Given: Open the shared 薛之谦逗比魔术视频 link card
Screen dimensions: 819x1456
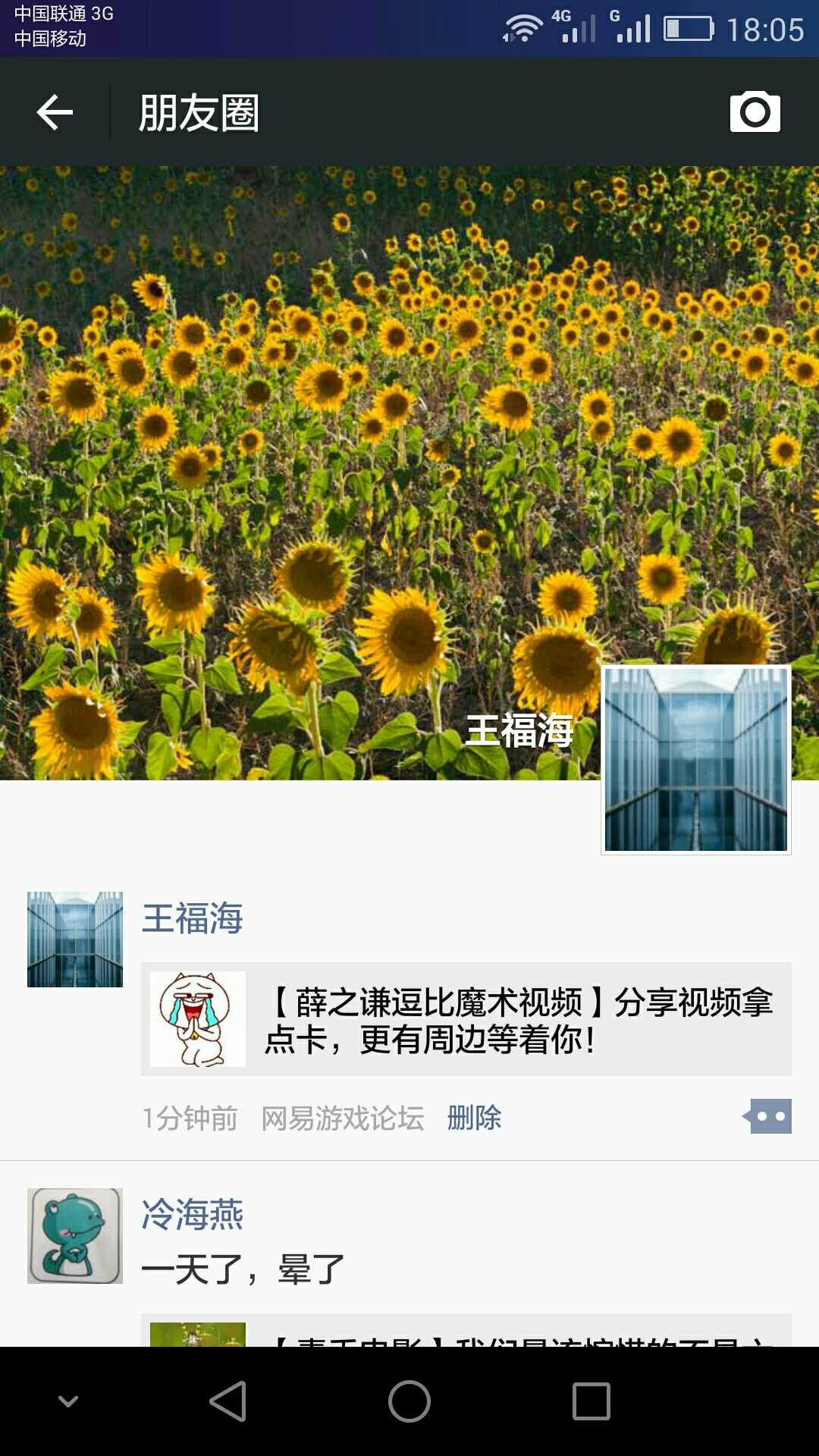Looking at the screenshot, I should pyautogui.click(x=466, y=1019).
